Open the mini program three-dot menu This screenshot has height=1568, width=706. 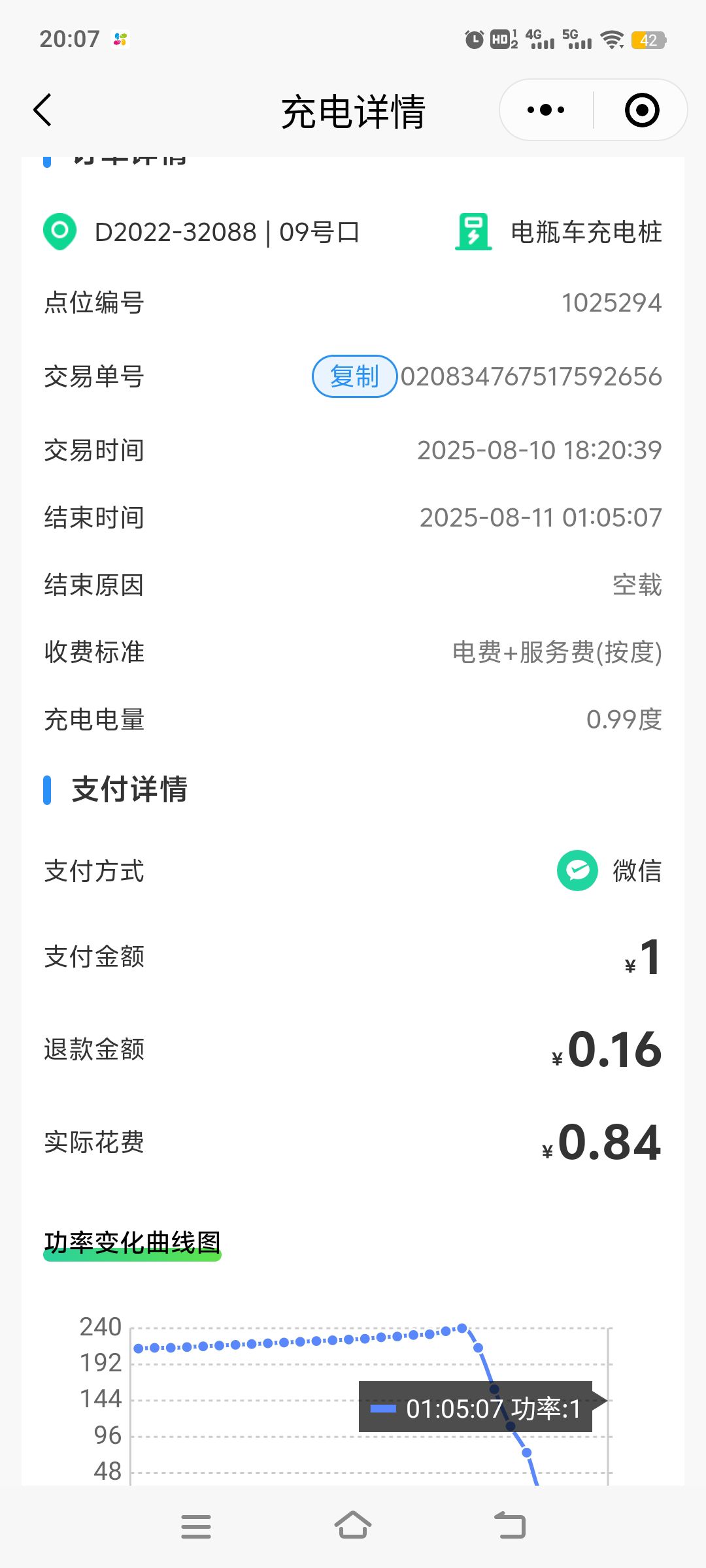click(x=546, y=110)
